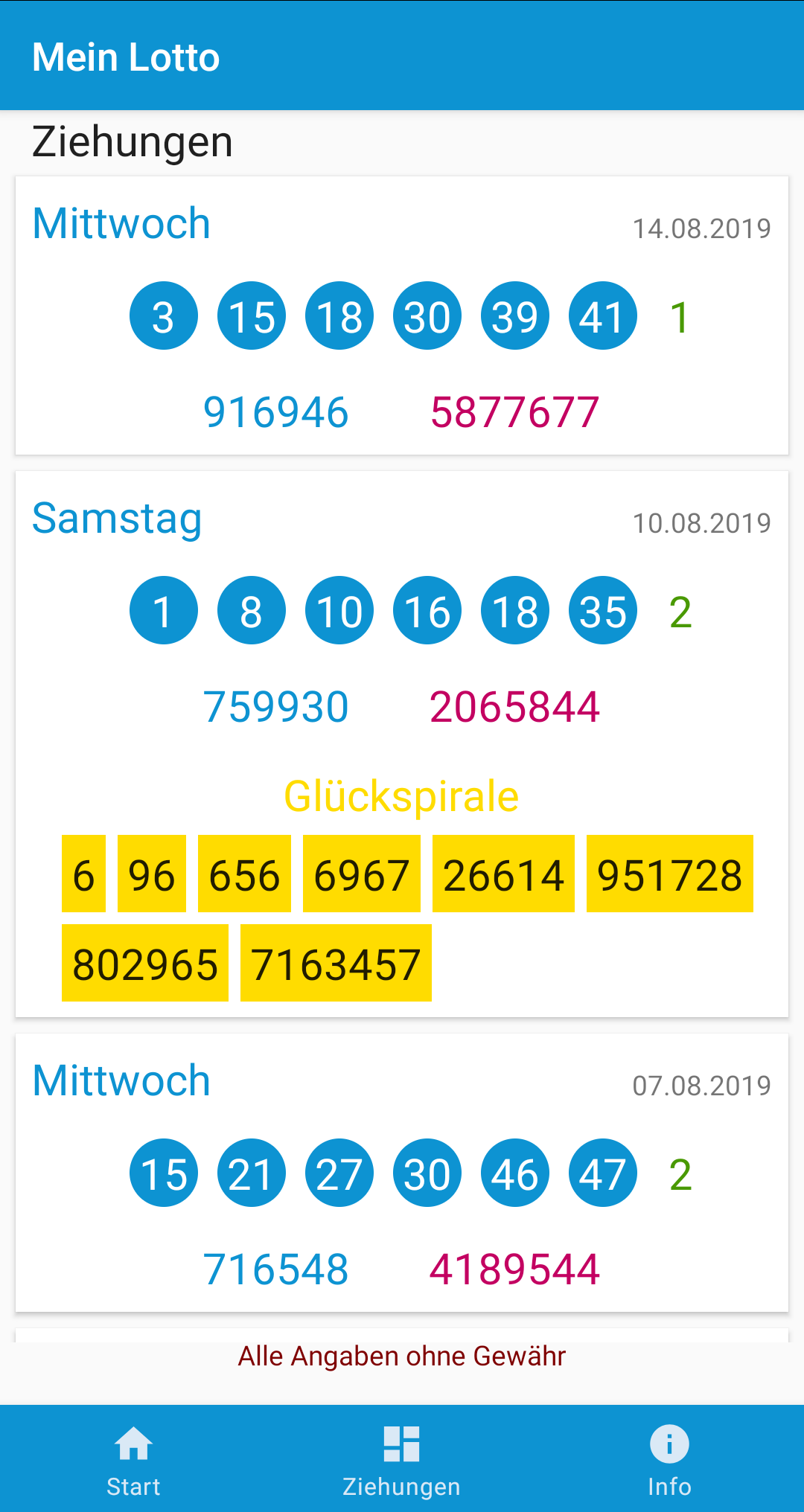
Task: Open the Info tab
Action: pyautogui.click(x=670, y=1459)
